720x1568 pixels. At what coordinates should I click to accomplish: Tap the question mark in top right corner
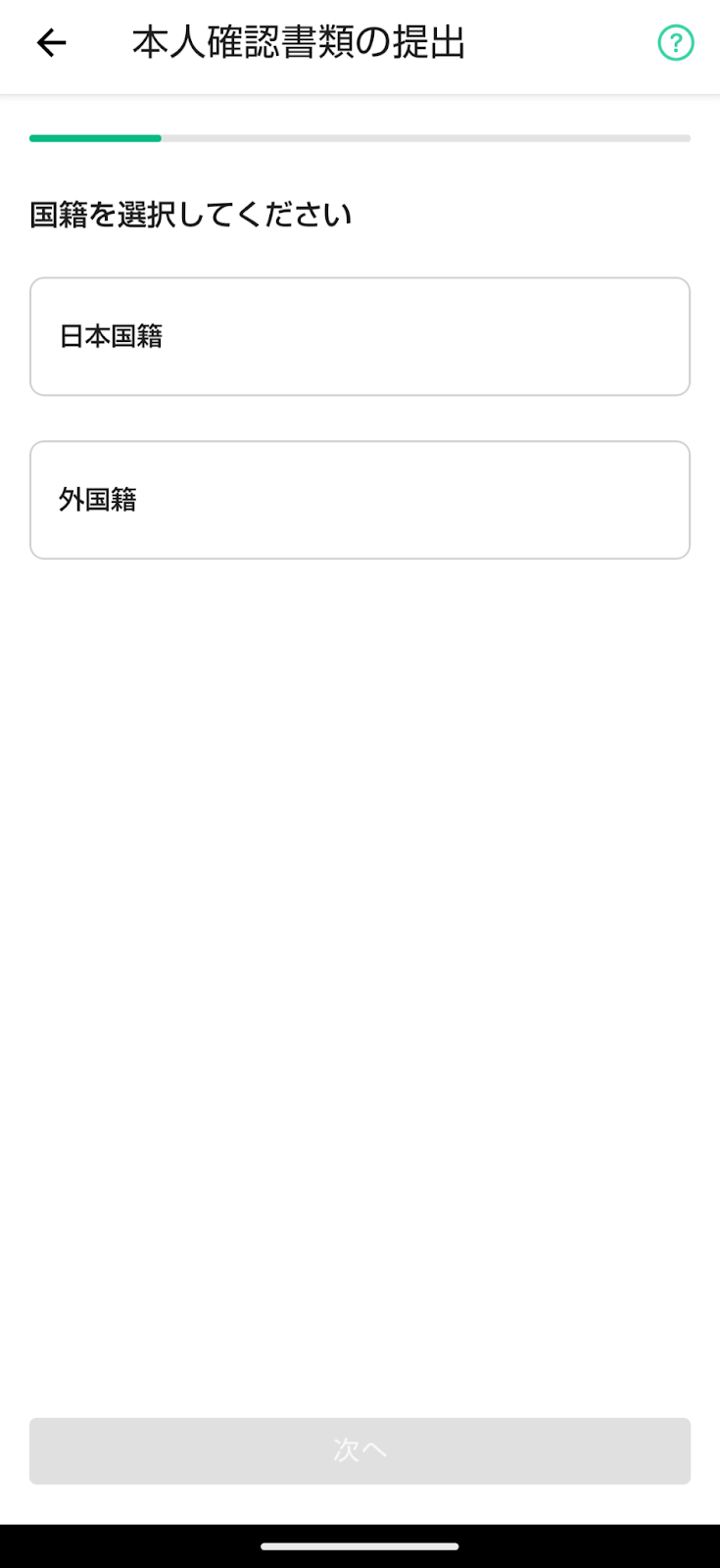(675, 43)
